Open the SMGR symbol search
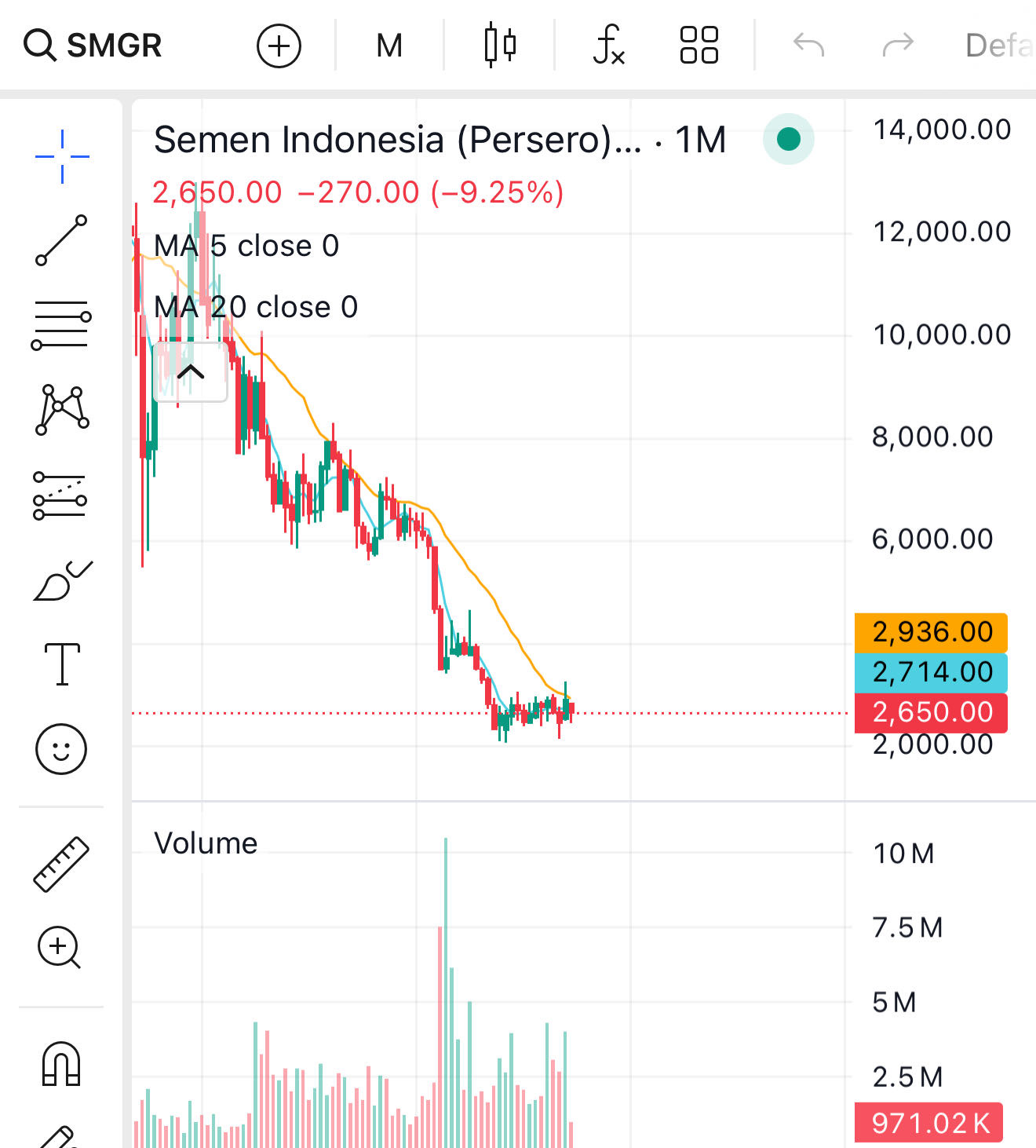The image size is (1036, 1148). pyautogui.click(x=93, y=46)
